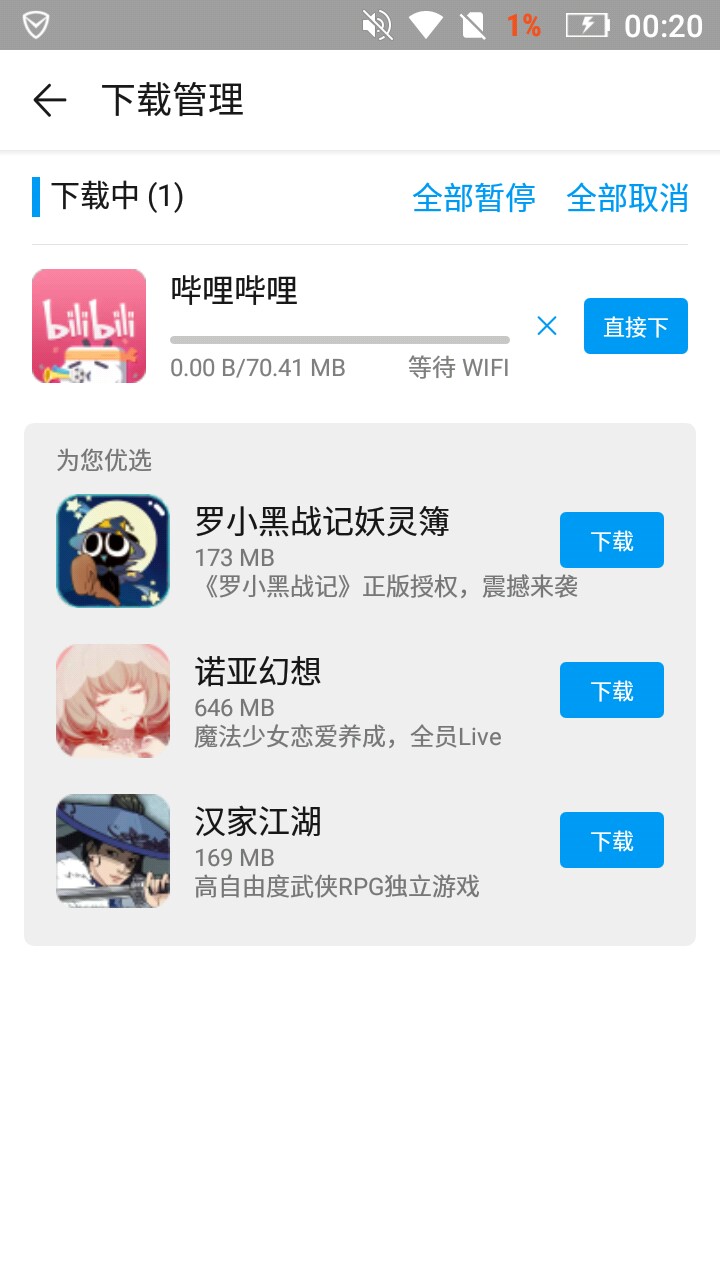Viewport: 720px width, 1280px height.
Task: Download 诺亚幻想
Action: [611, 690]
